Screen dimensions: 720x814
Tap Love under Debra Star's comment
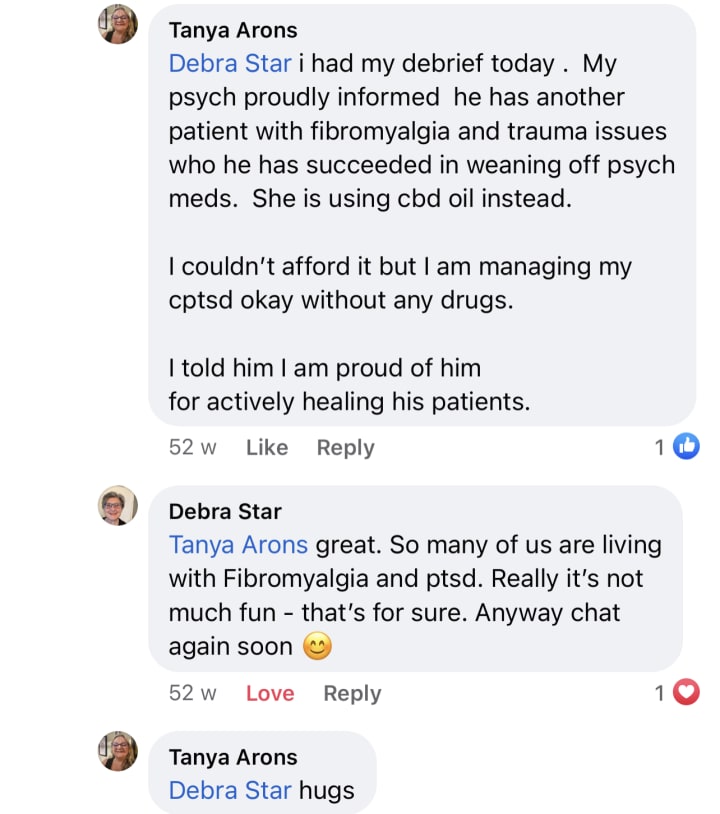[270, 693]
